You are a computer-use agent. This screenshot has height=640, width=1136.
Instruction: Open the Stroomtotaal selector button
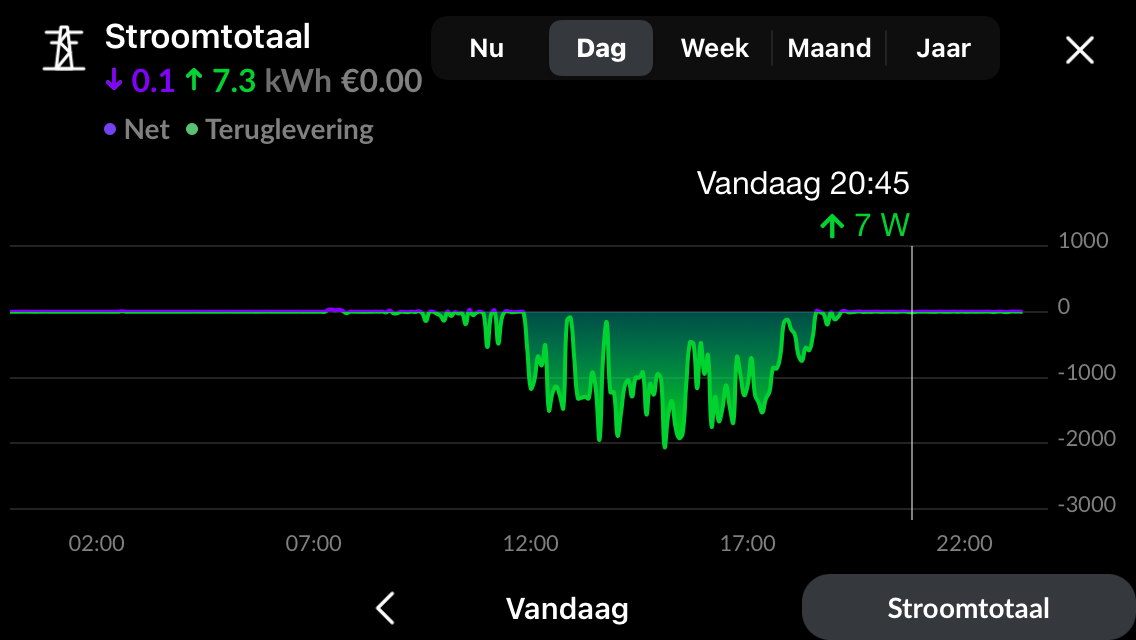click(x=968, y=608)
